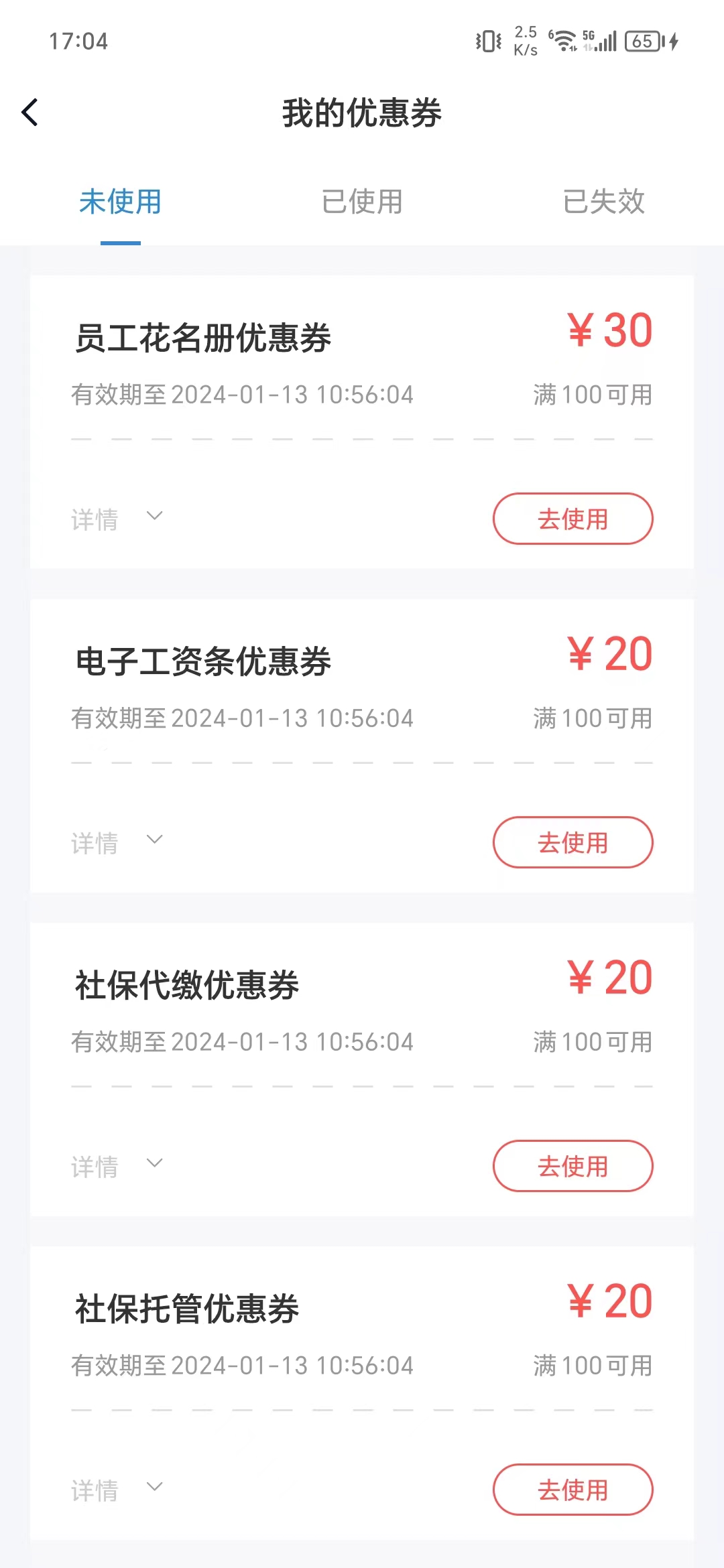Switch to the 已失效 tab
This screenshot has height=1568, width=724.
pyautogui.click(x=603, y=201)
